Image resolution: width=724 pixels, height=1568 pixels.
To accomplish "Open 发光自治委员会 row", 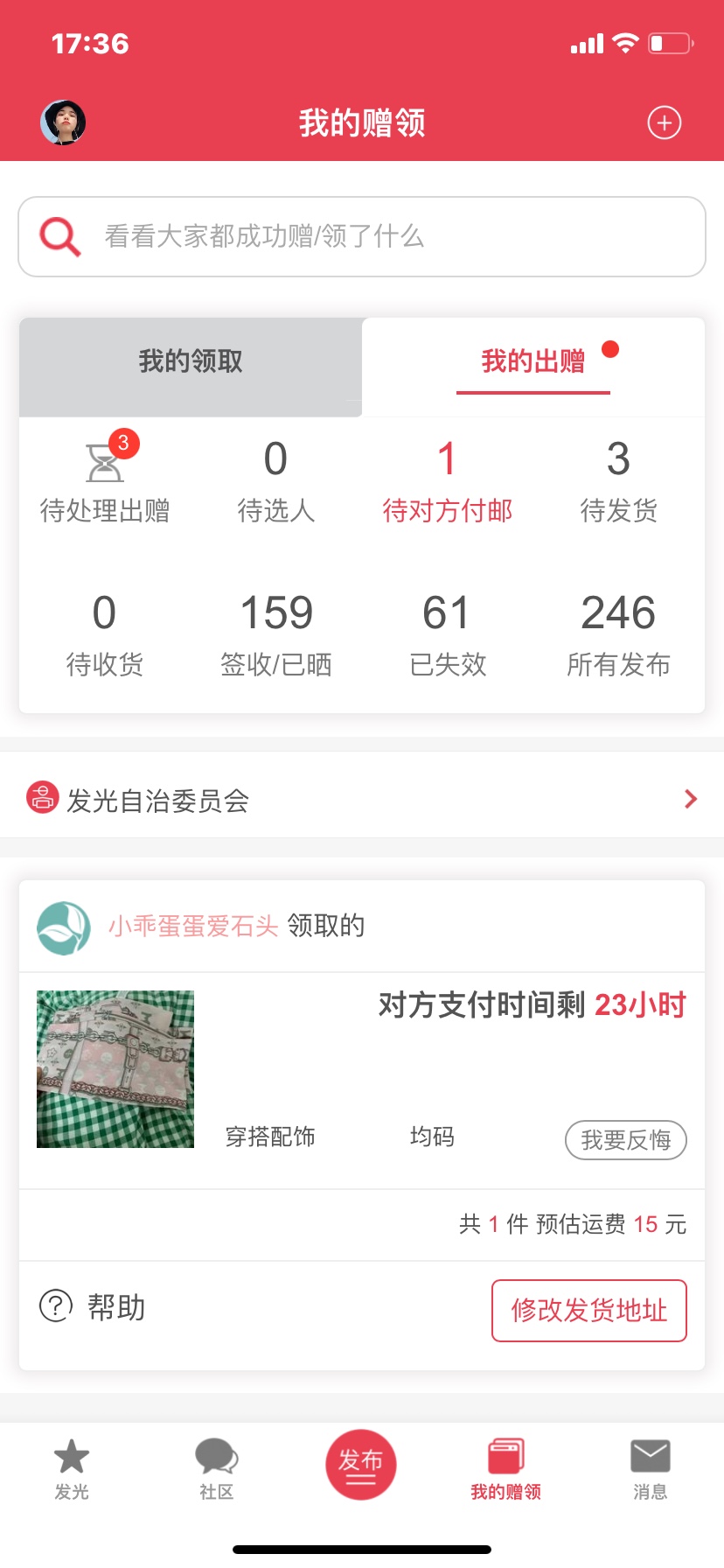I will coord(362,799).
